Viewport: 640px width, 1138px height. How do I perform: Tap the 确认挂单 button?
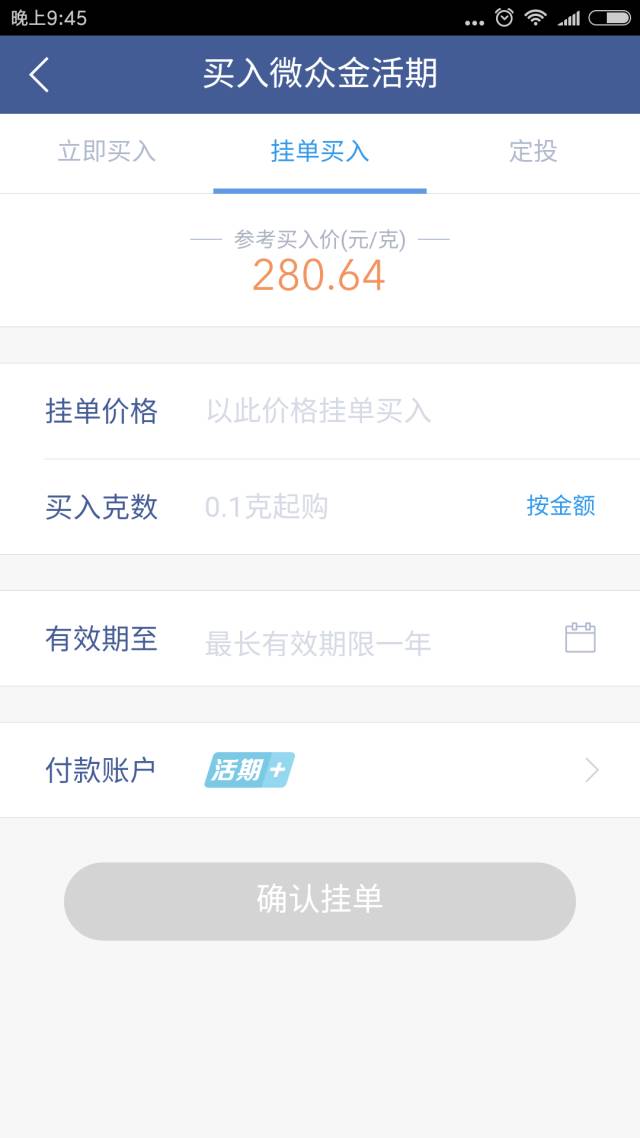[320, 900]
